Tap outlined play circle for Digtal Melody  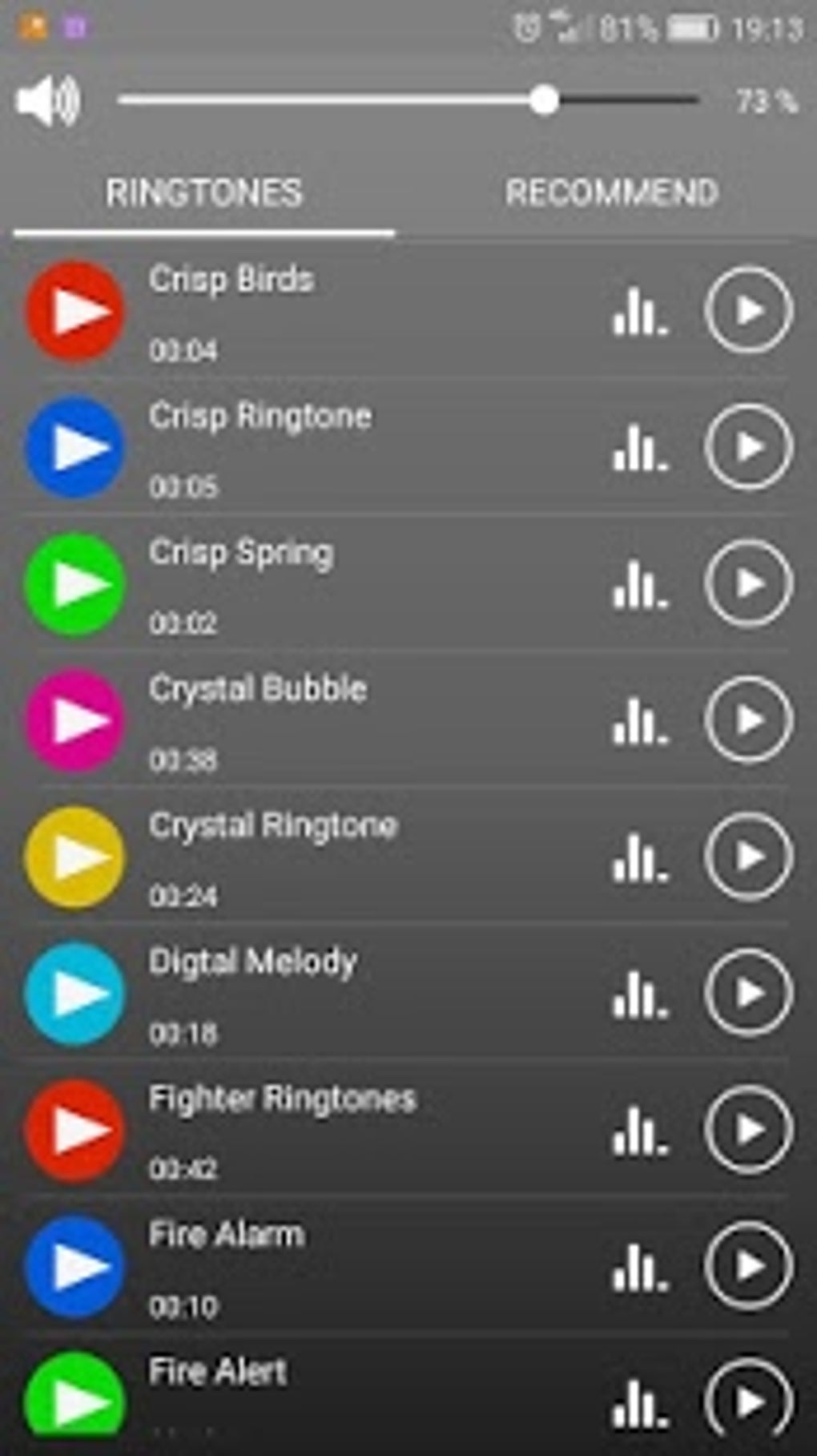tap(749, 993)
